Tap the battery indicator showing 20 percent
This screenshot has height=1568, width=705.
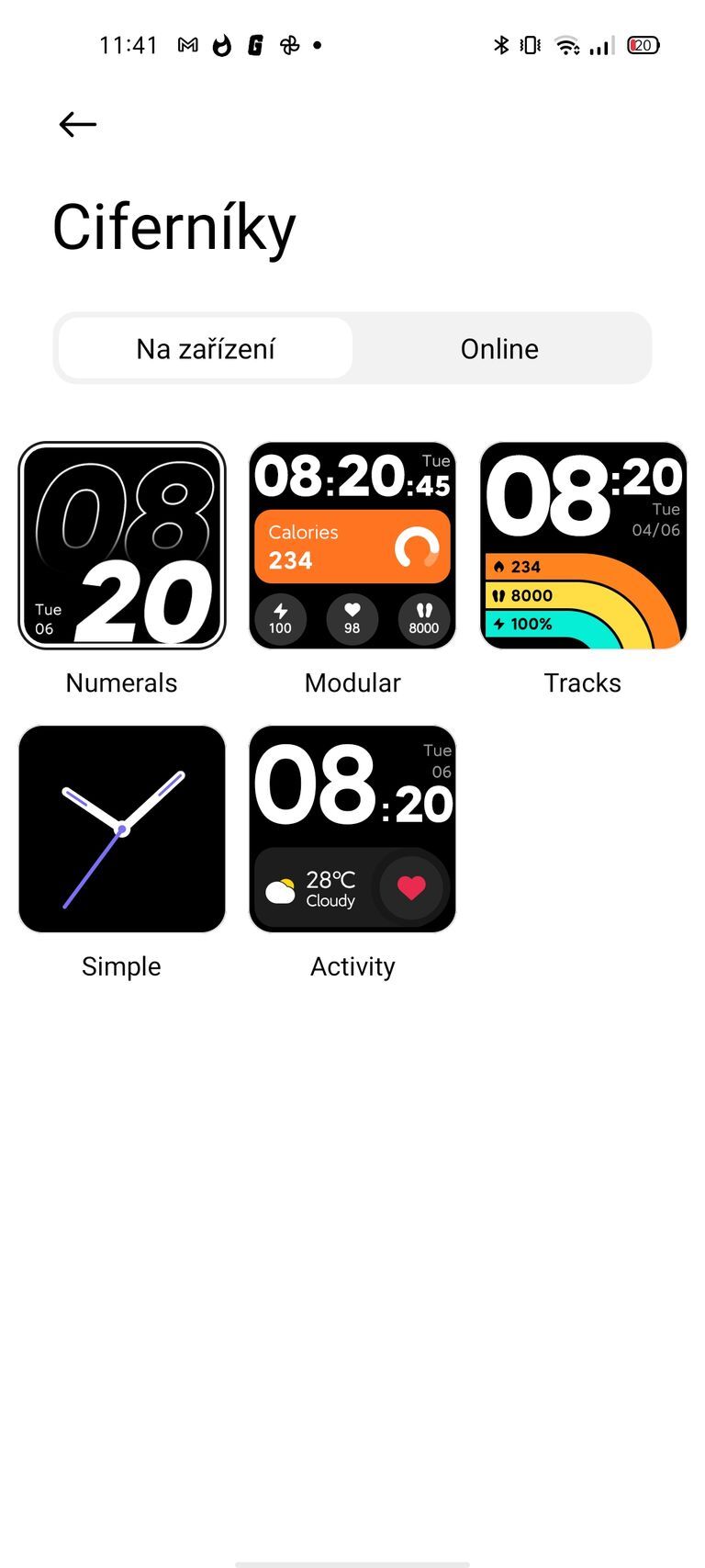tap(643, 44)
